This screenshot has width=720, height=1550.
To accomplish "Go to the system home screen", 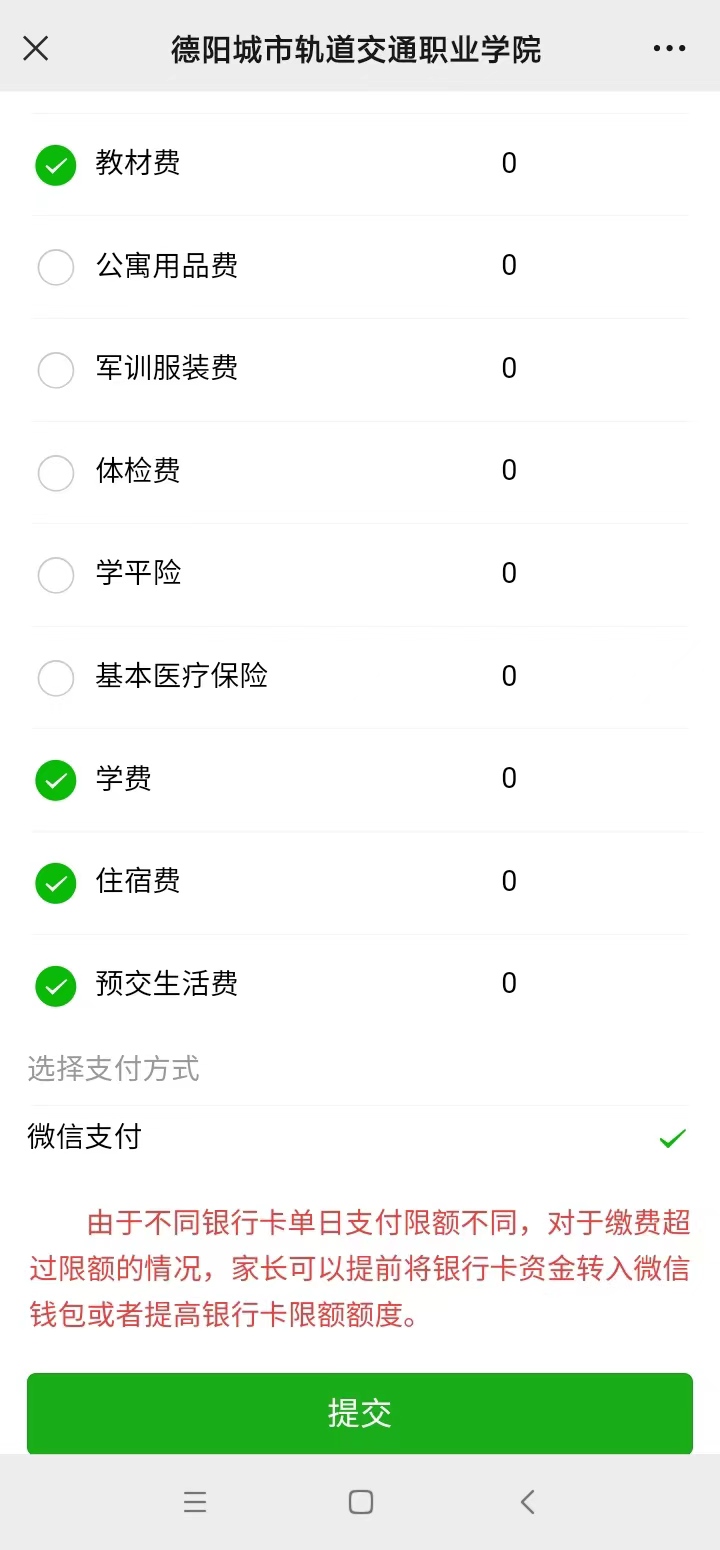I will click(x=361, y=1501).
